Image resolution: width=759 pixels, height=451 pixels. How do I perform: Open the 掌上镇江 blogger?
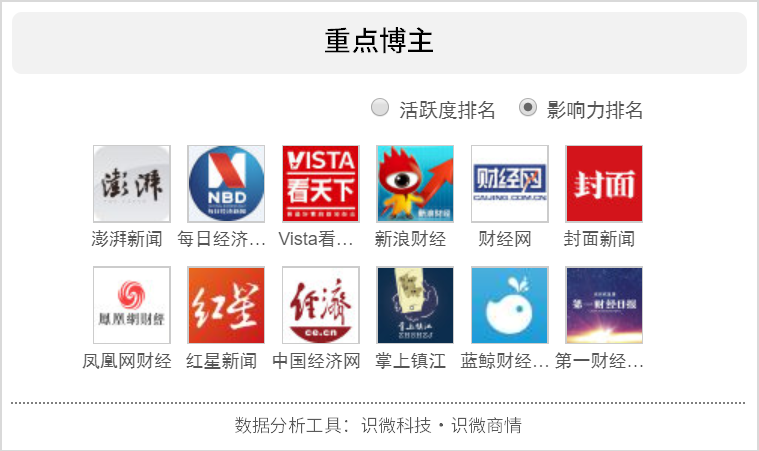click(x=415, y=305)
